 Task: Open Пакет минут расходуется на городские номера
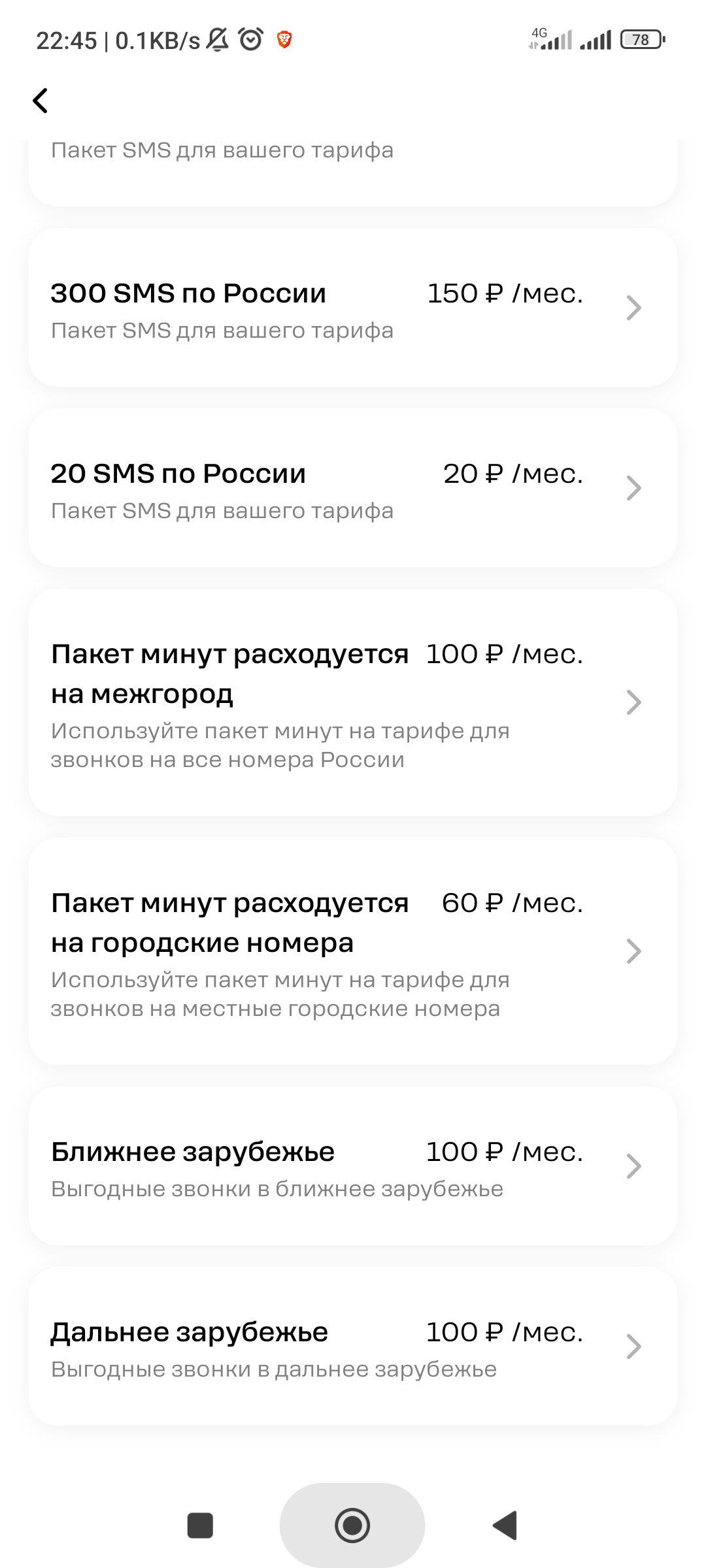(x=353, y=951)
